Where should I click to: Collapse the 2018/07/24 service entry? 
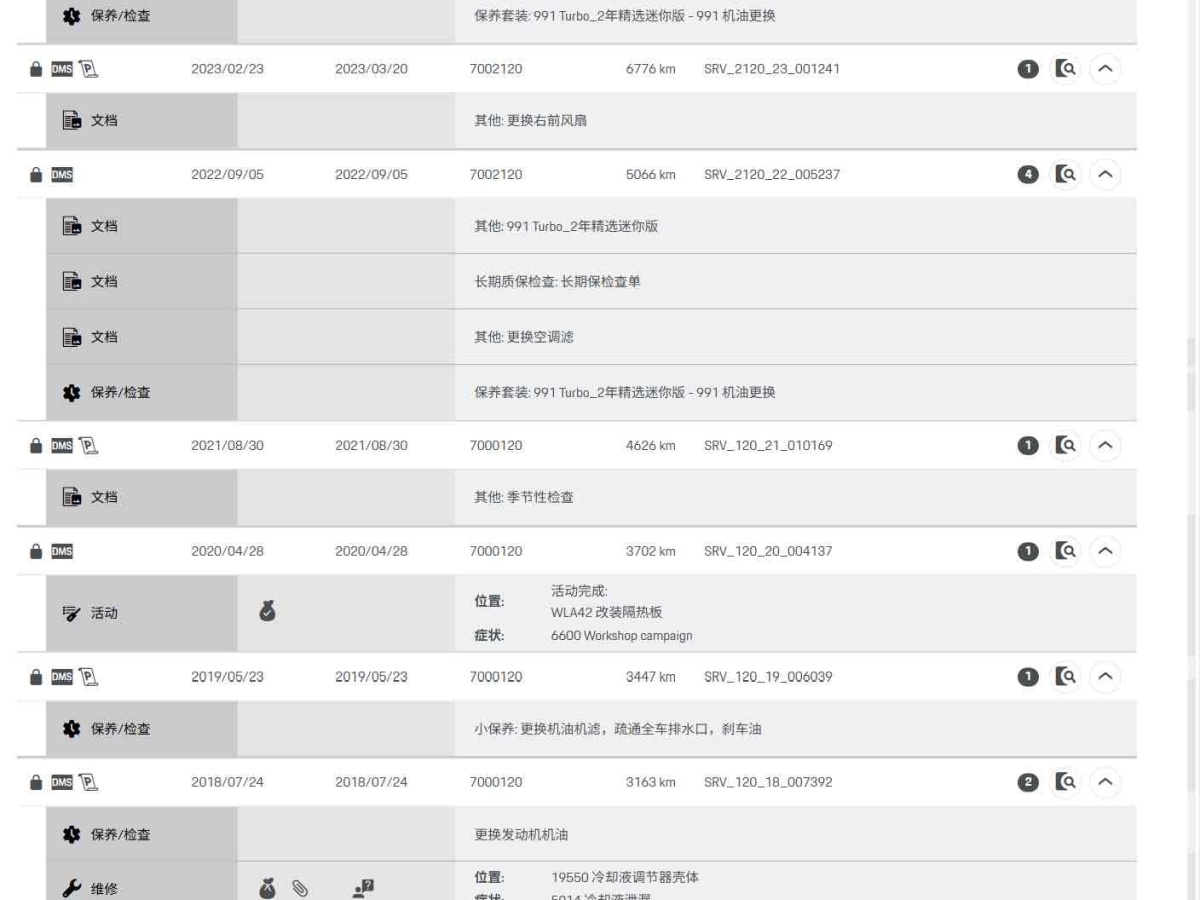pyautogui.click(x=1104, y=782)
